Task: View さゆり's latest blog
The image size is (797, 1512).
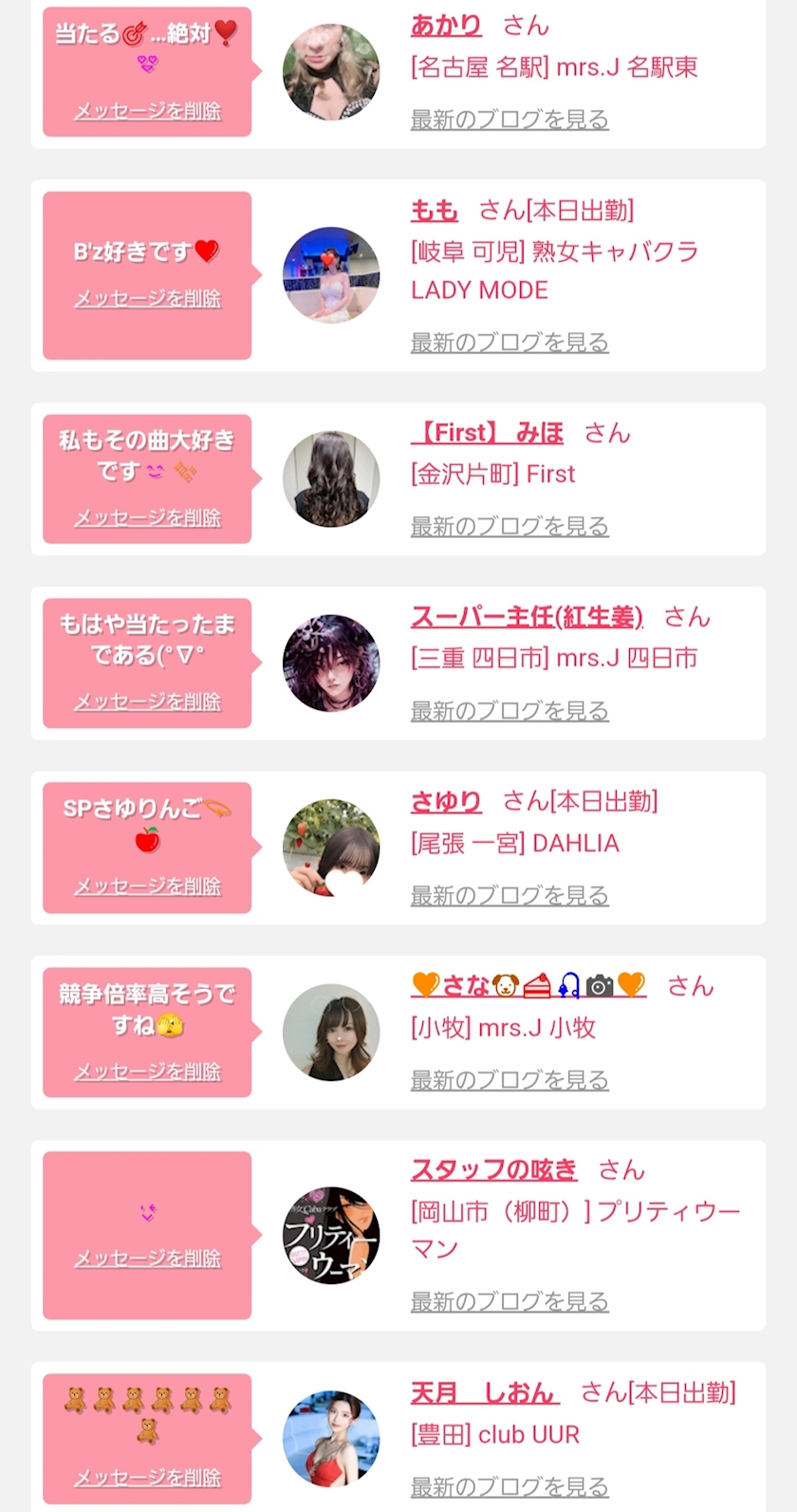Action: pos(510,895)
